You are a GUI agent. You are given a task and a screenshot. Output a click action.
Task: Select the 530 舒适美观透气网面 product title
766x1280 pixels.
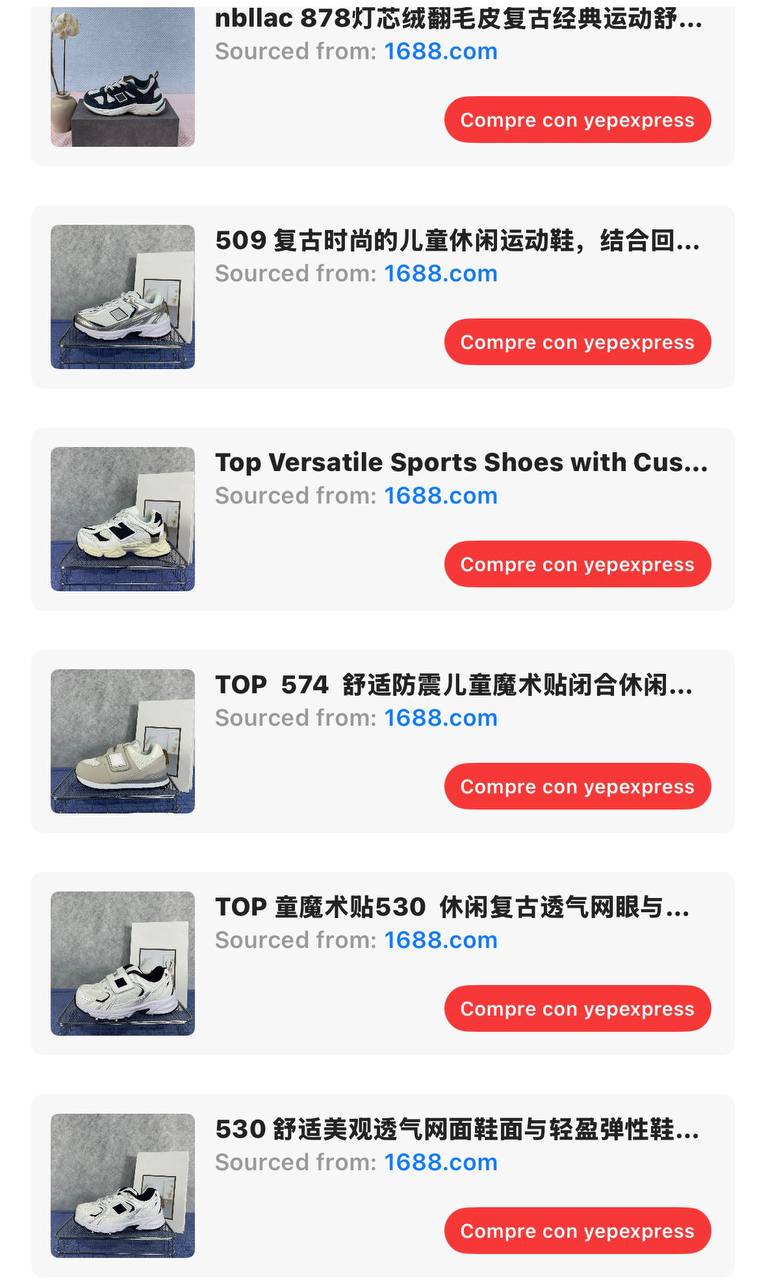(457, 1130)
